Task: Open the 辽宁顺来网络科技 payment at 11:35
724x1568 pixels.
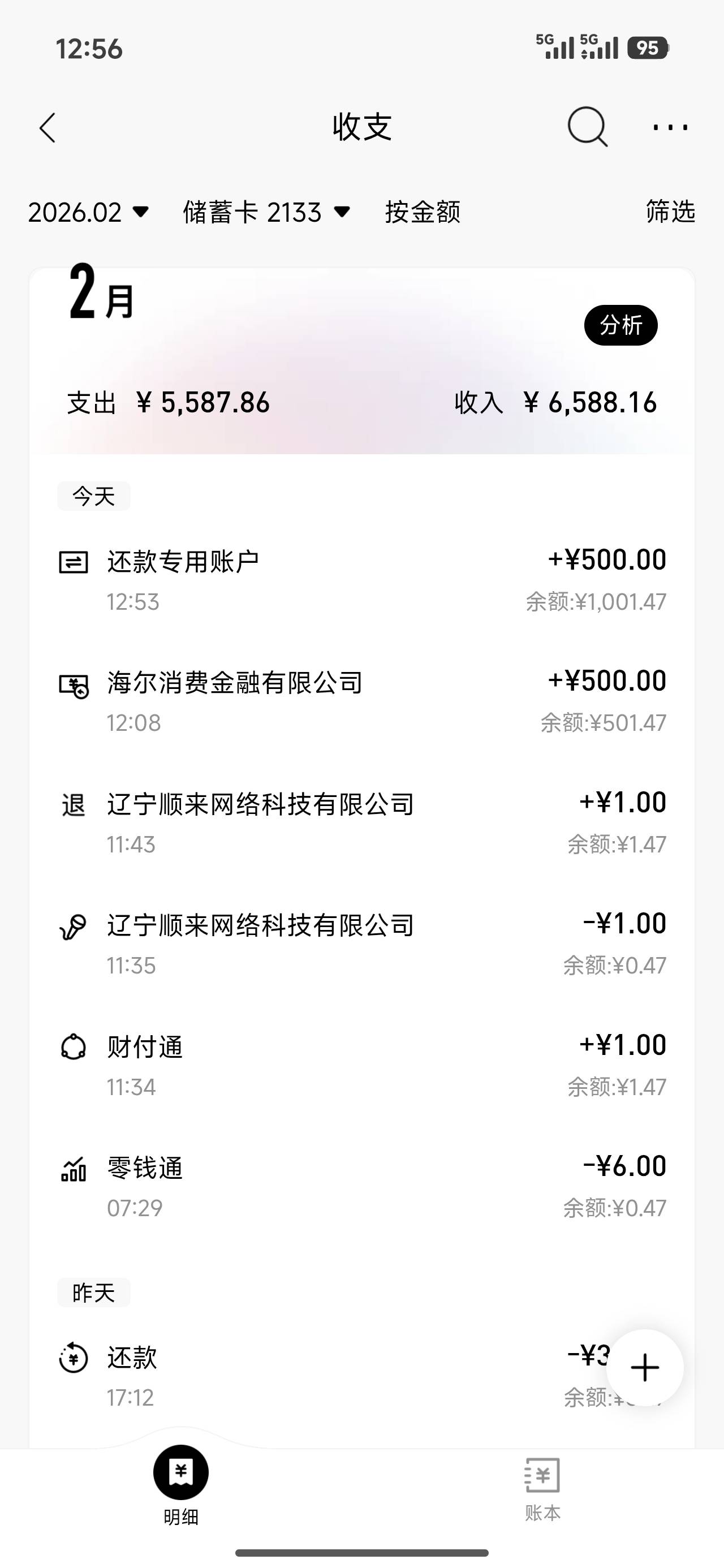Action: [363, 944]
